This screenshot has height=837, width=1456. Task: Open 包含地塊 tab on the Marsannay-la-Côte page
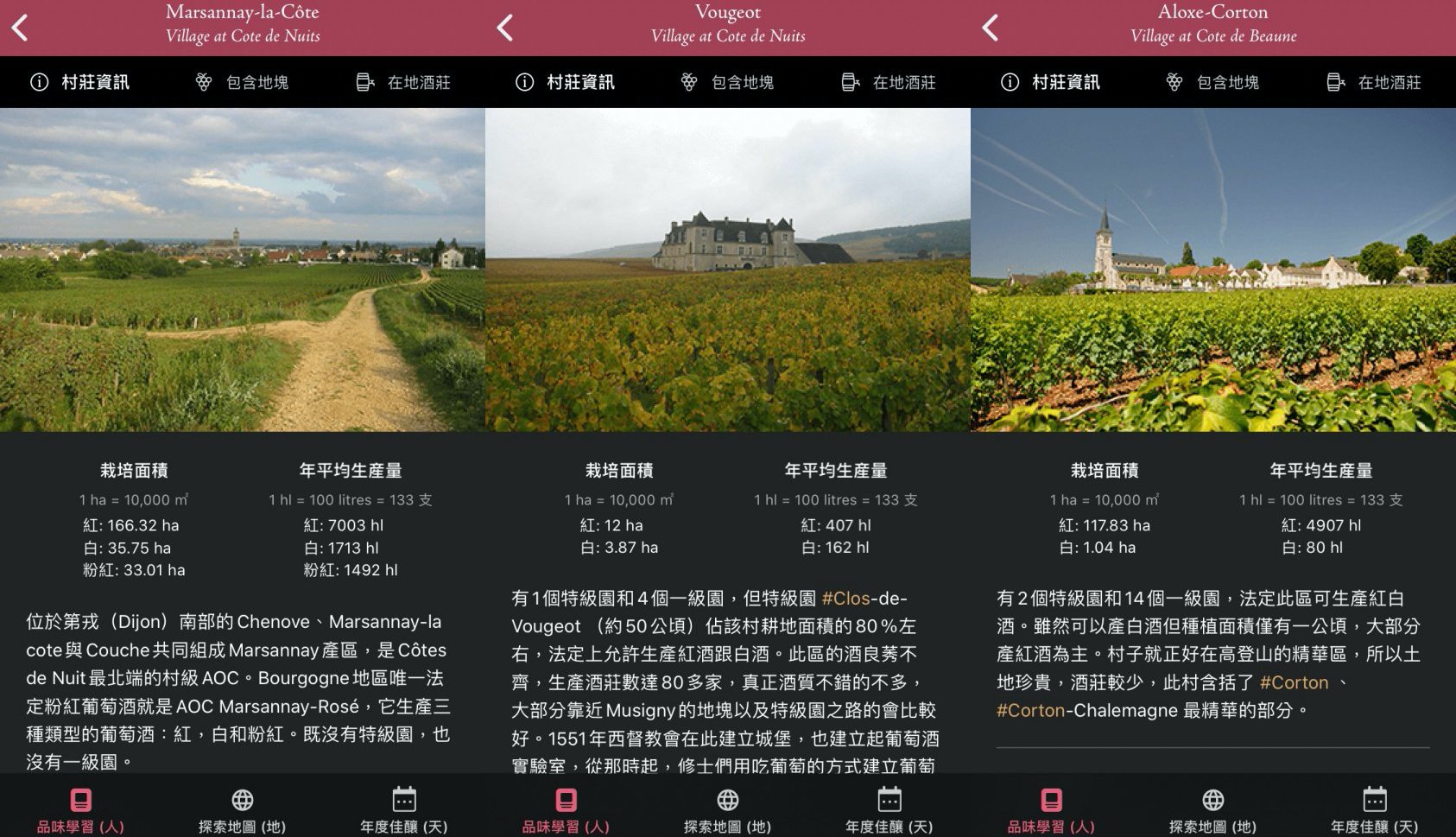pyautogui.click(x=243, y=82)
